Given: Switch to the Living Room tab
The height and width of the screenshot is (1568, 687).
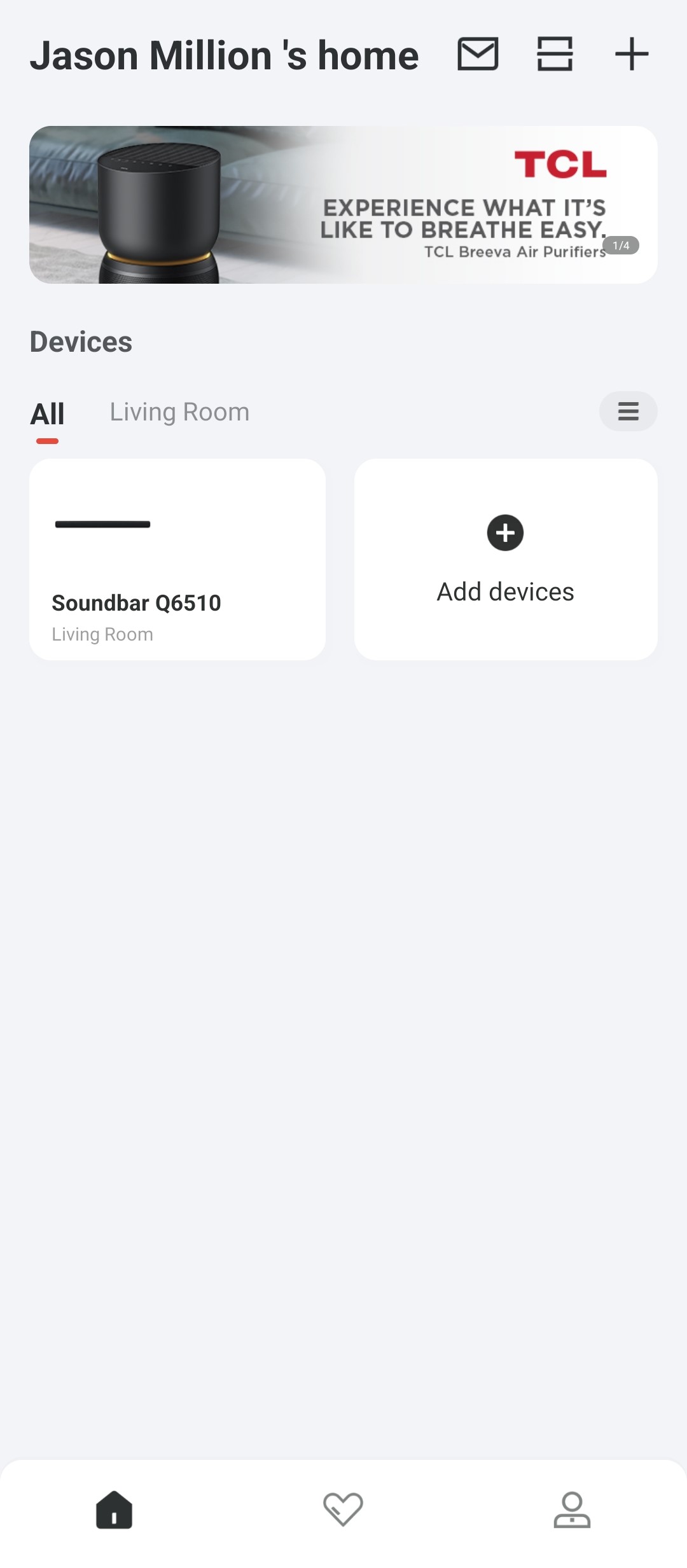Looking at the screenshot, I should tap(179, 412).
